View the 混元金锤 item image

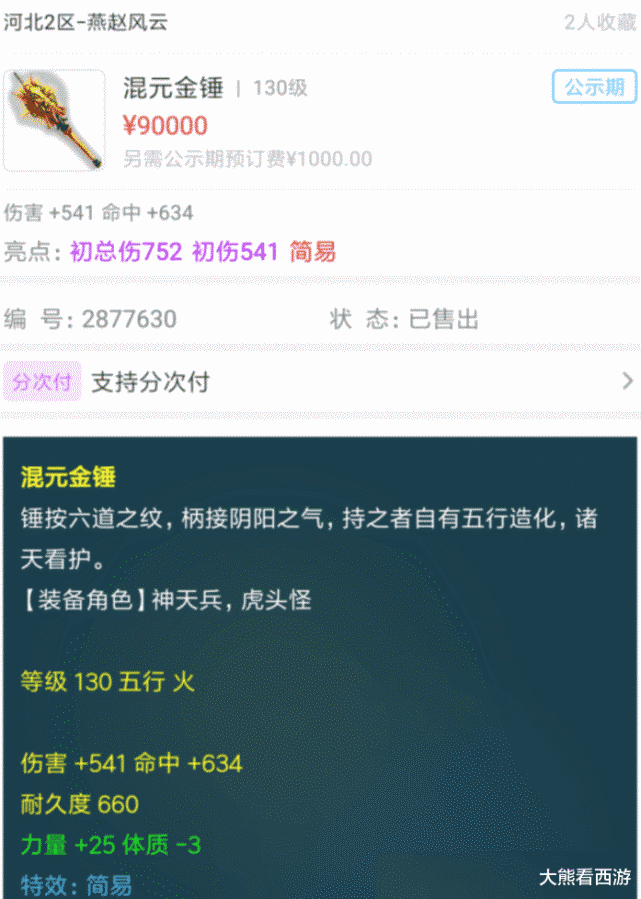(x=54, y=120)
